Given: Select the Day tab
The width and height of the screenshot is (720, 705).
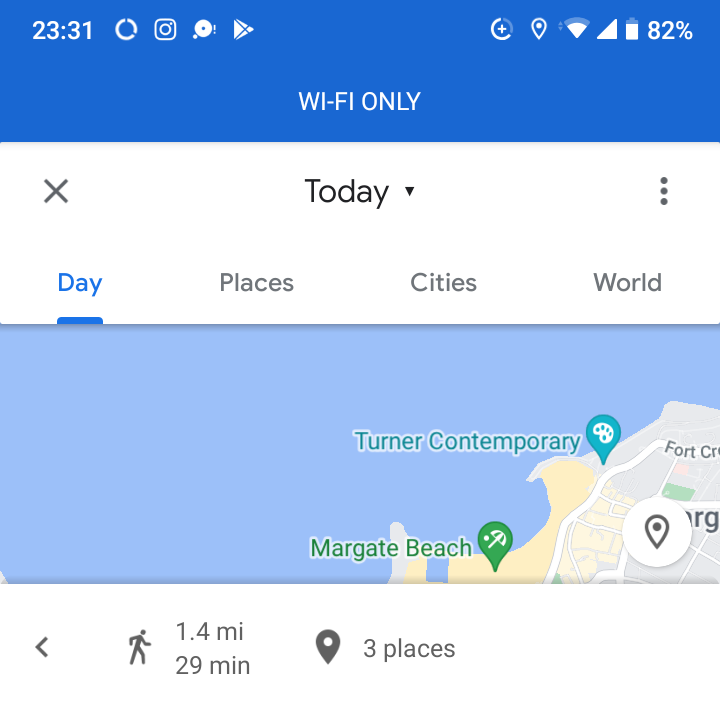Looking at the screenshot, I should point(80,283).
